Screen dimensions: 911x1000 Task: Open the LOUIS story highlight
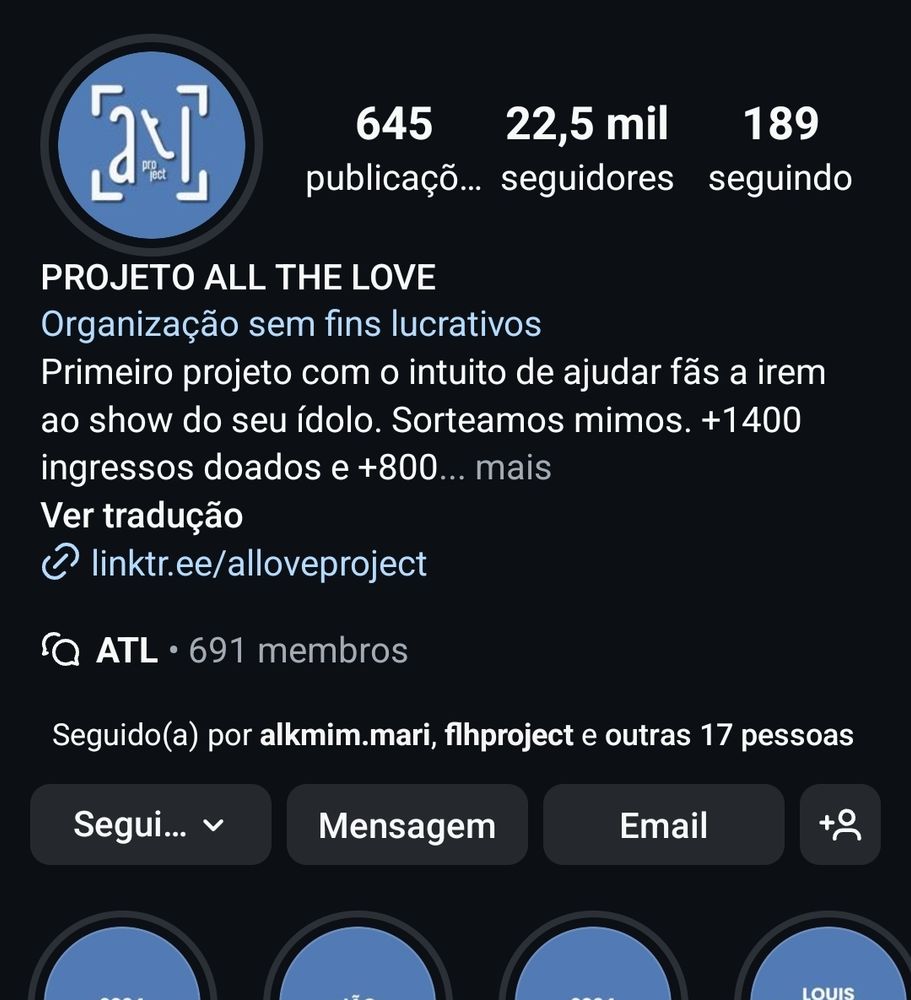click(828, 970)
